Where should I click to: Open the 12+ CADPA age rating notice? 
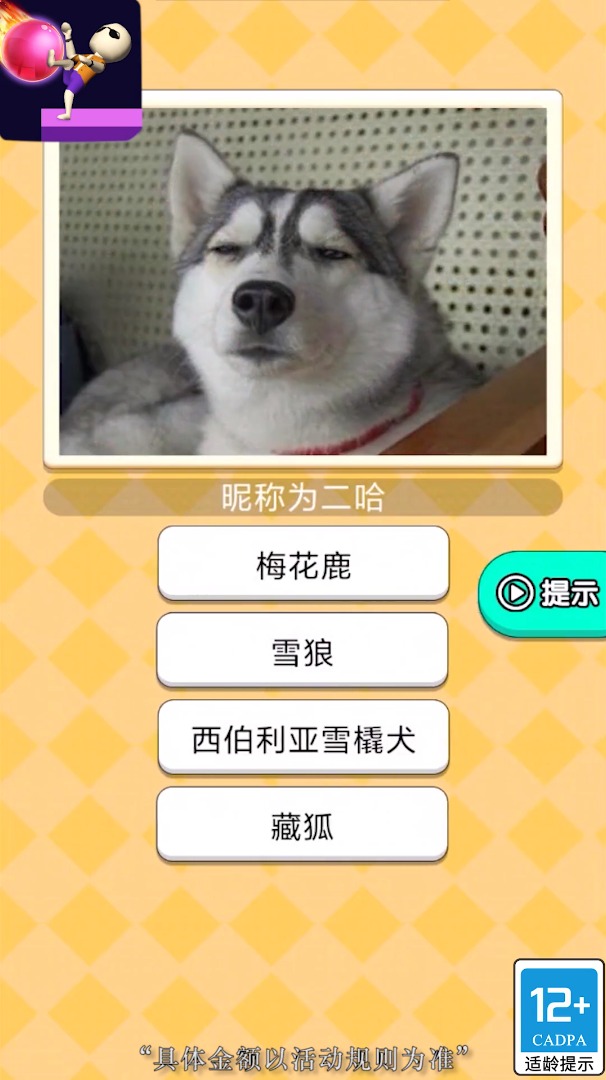(x=559, y=1017)
